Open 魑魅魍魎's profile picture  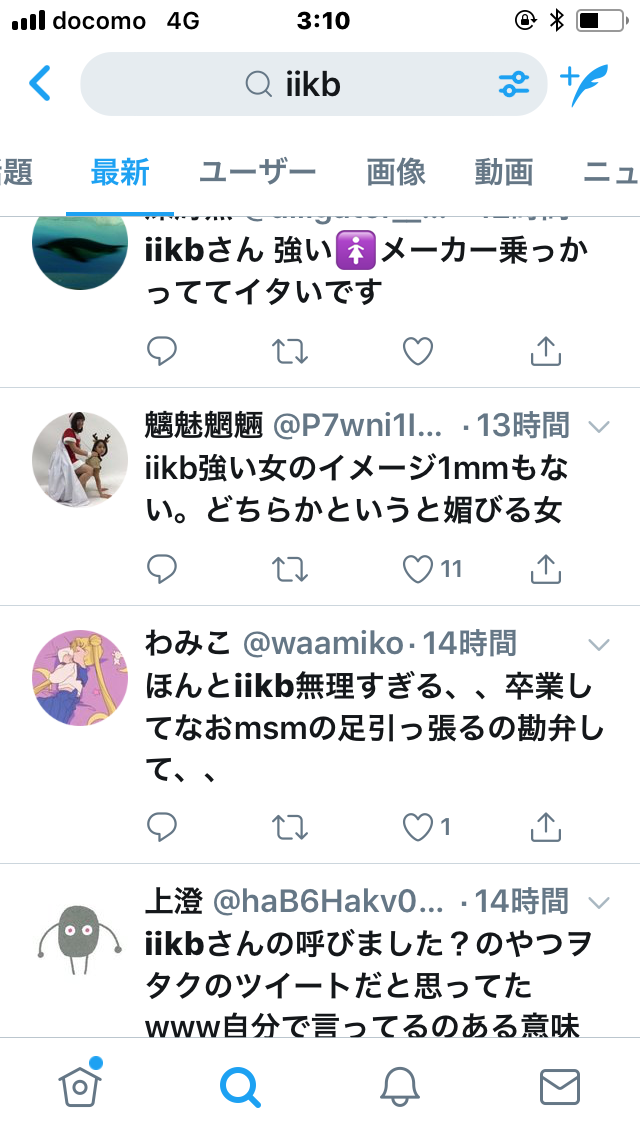[x=80, y=460]
